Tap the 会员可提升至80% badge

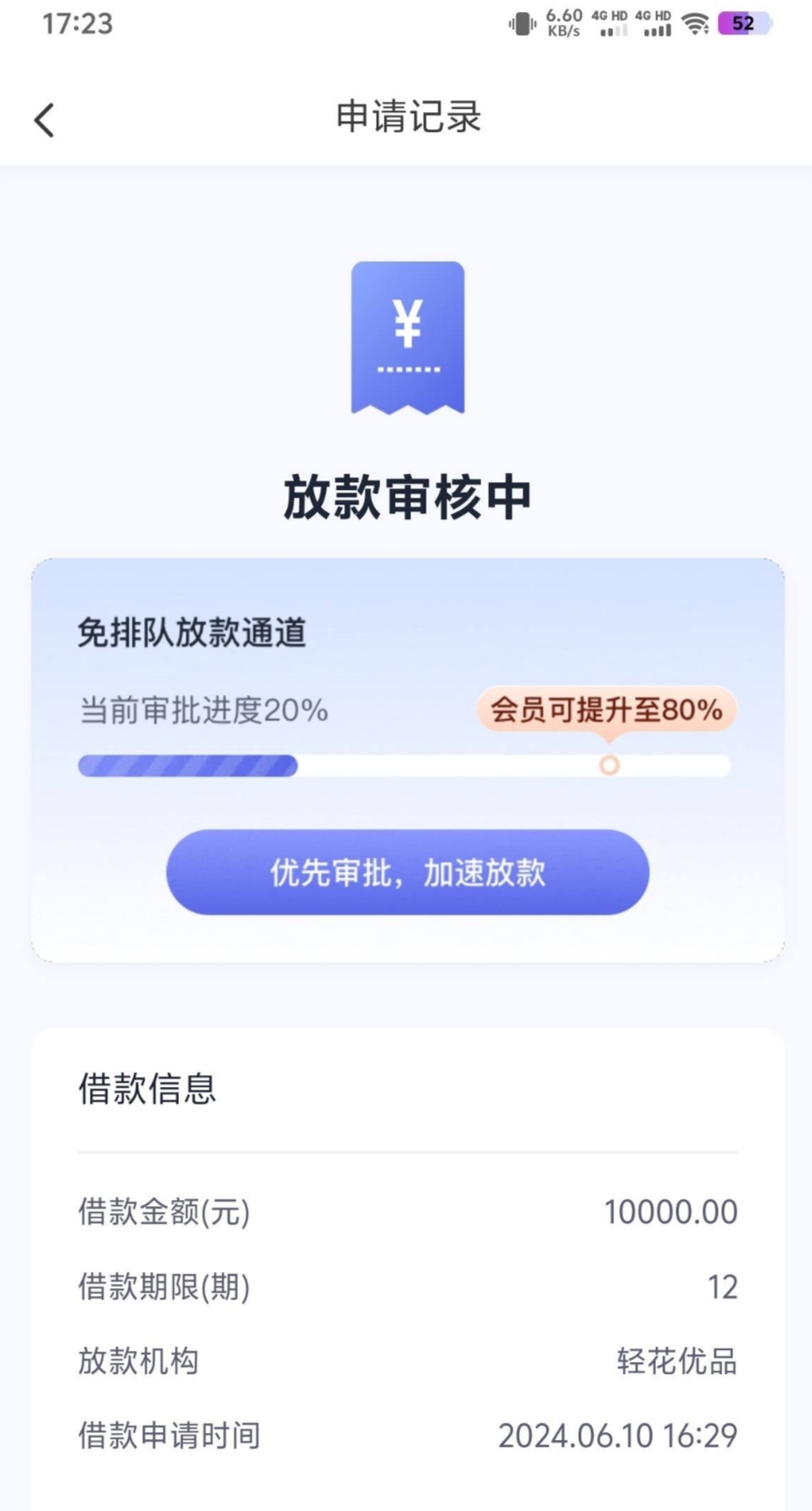click(x=606, y=709)
